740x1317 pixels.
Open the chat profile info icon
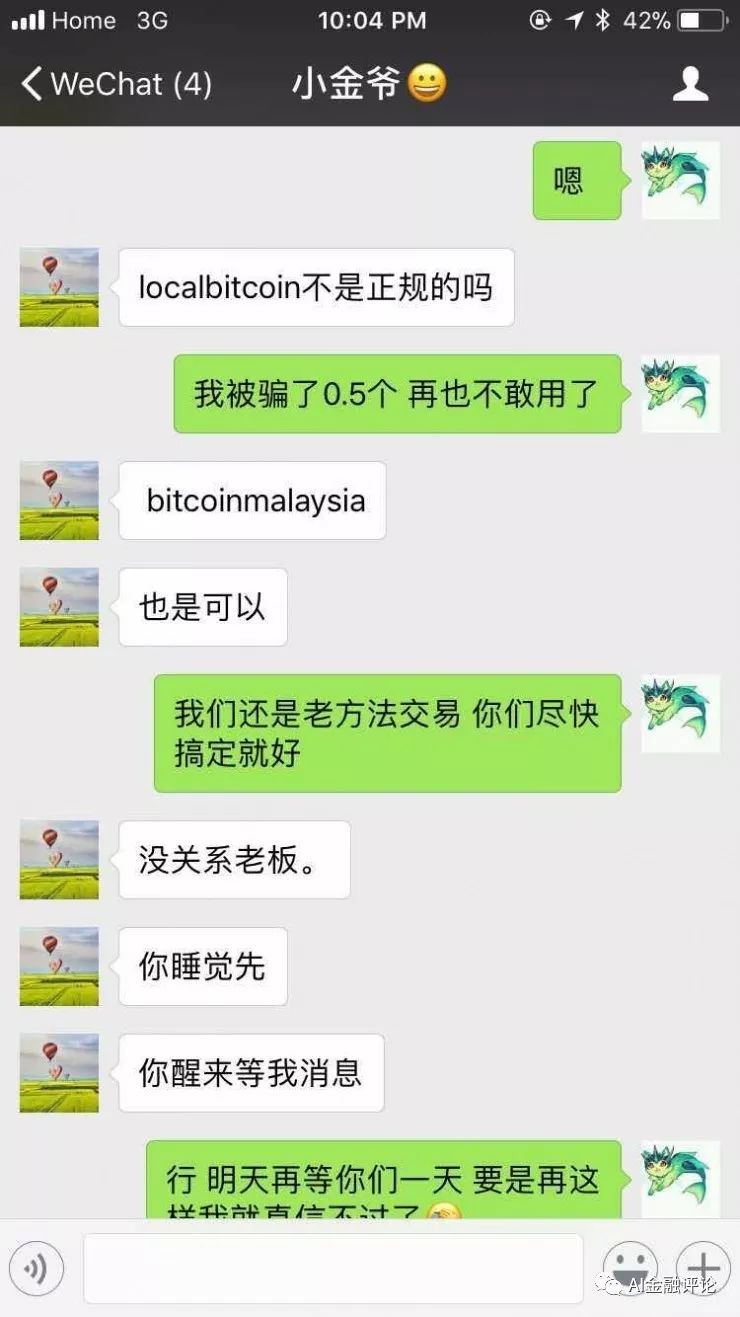tap(690, 84)
